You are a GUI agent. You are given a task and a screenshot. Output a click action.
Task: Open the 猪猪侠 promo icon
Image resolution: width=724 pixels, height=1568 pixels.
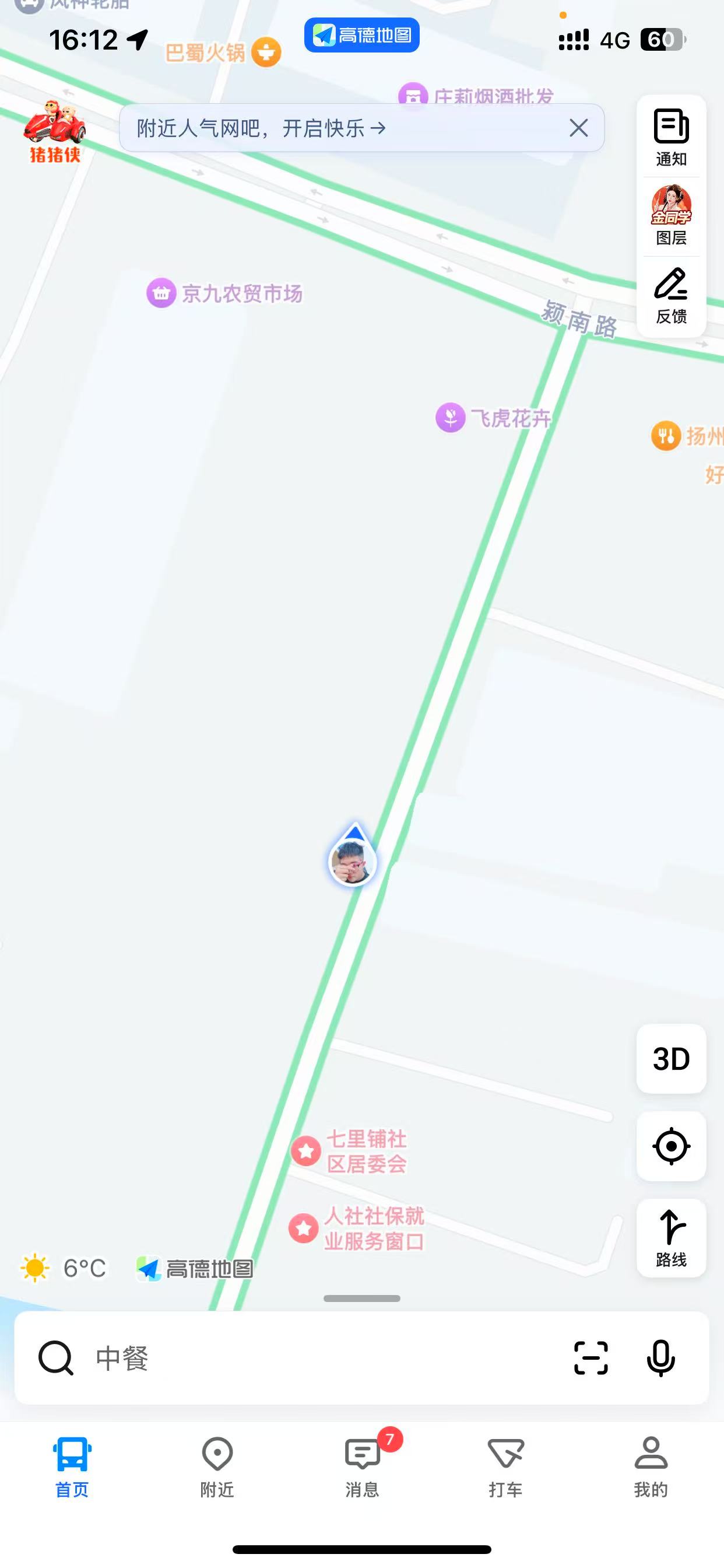click(x=54, y=132)
